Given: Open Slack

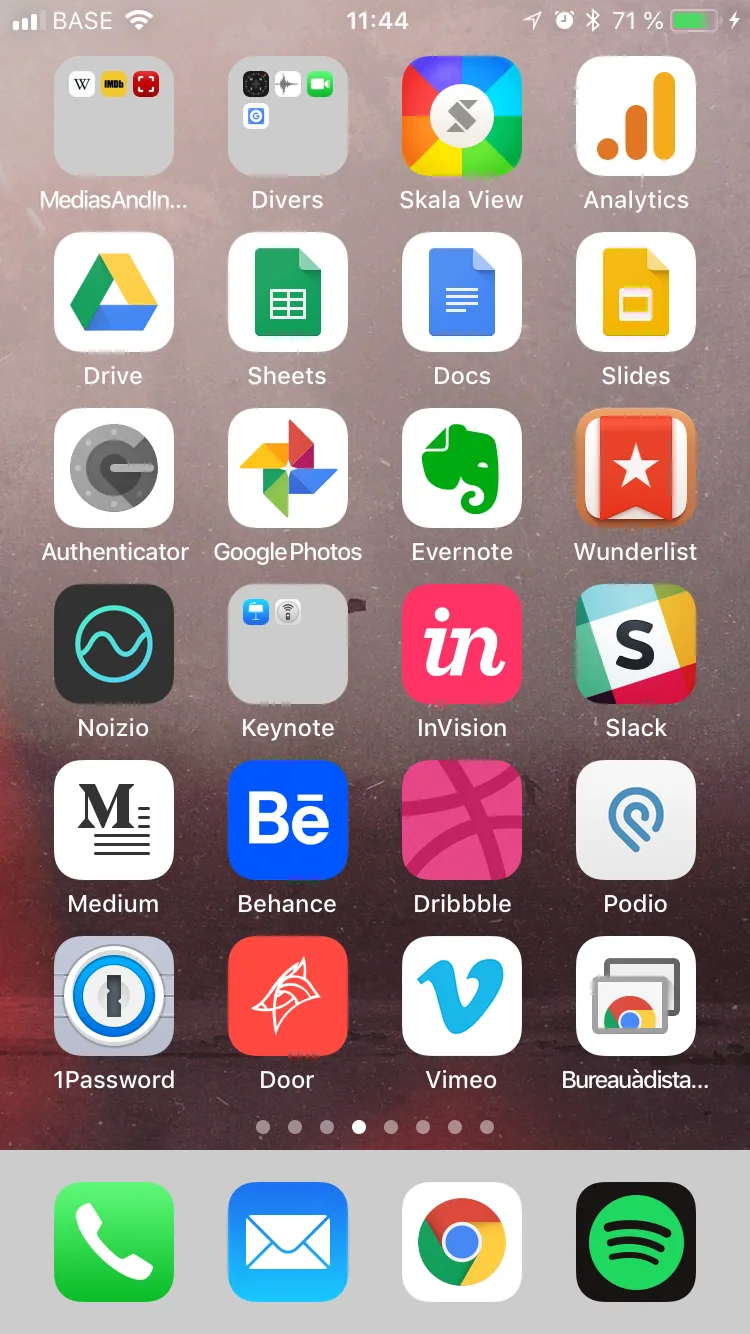Looking at the screenshot, I should pos(636,644).
